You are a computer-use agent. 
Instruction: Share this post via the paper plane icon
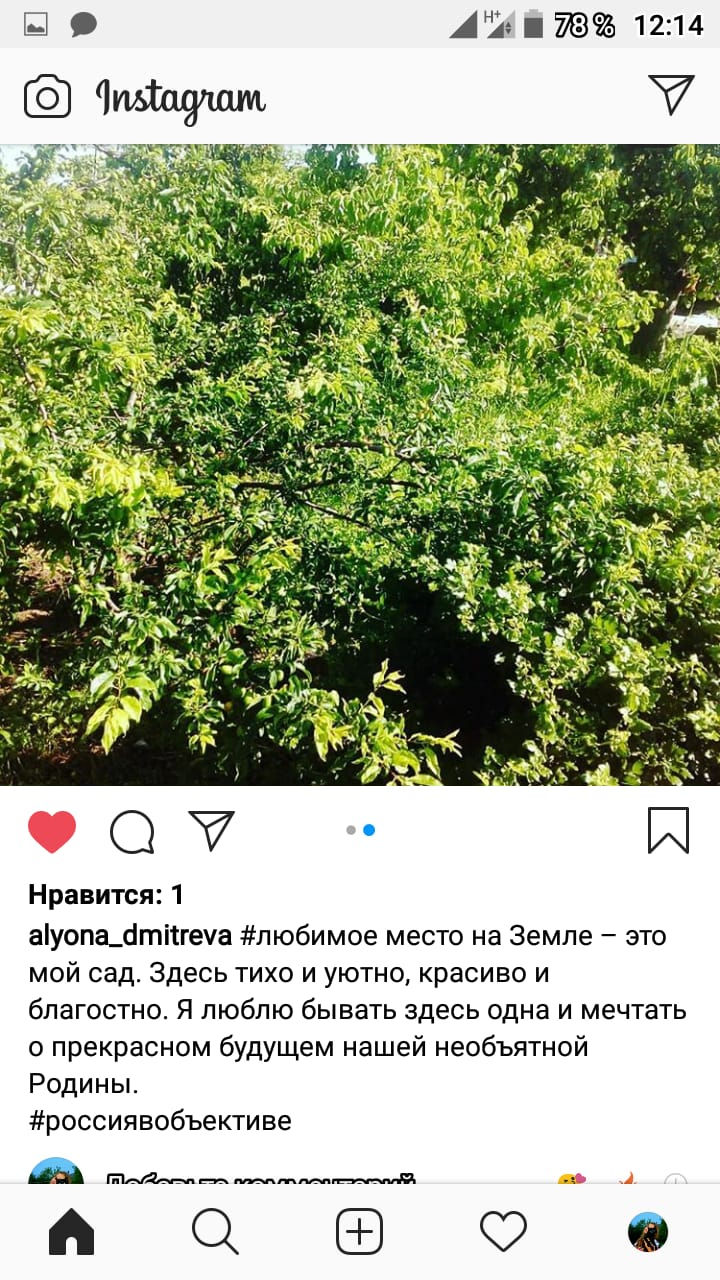211,830
